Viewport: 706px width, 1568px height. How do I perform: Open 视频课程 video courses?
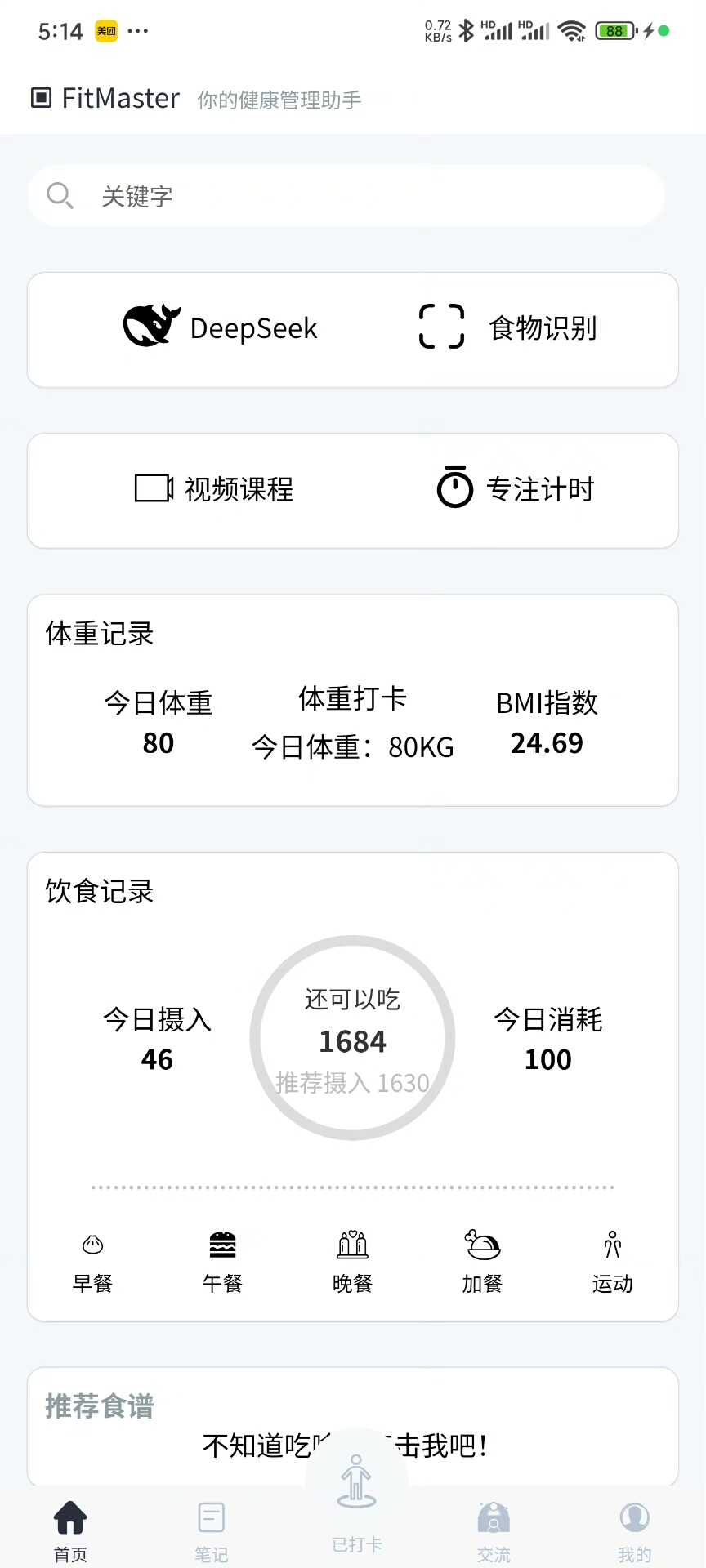coord(214,488)
